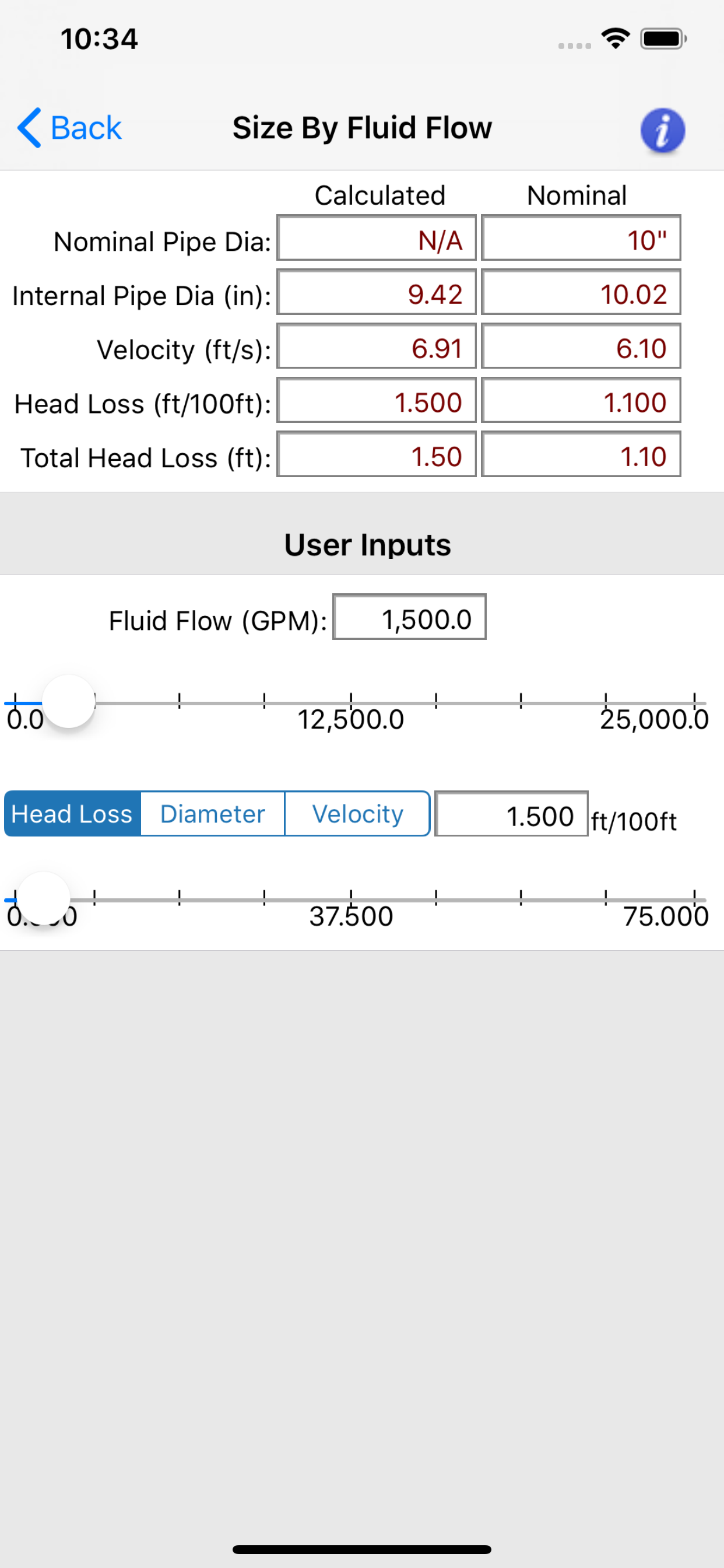Switch to the Velocity segment
The image size is (724, 1568).
358,814
